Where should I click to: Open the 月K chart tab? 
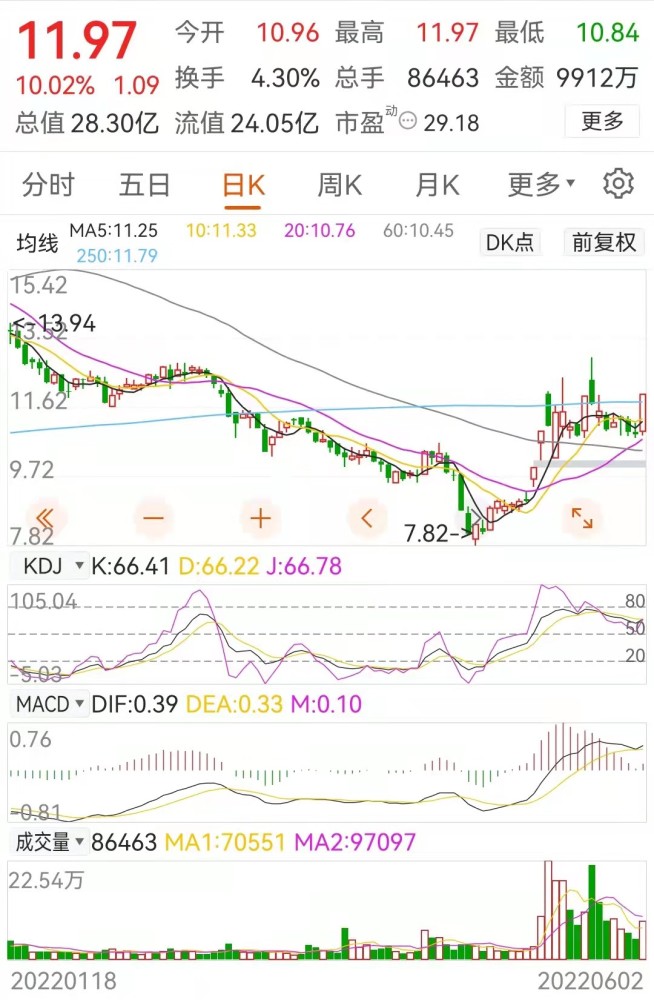[437, 185]
